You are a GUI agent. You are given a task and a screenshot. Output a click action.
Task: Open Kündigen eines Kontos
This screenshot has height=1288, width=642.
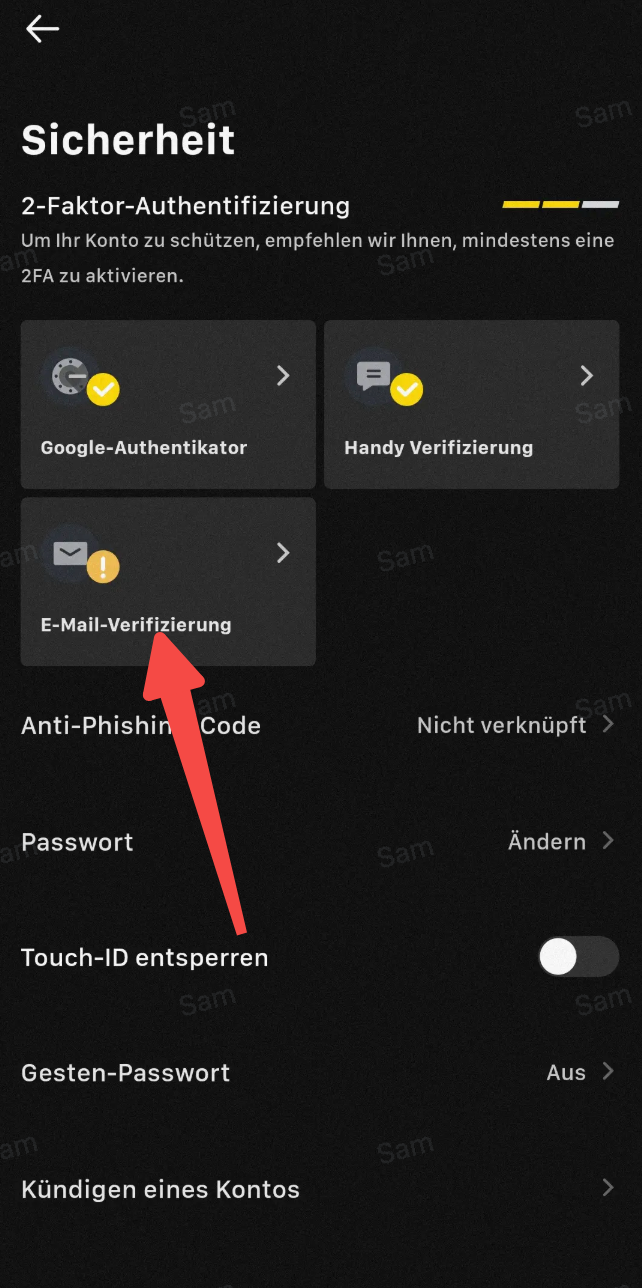pos(320,1189)
